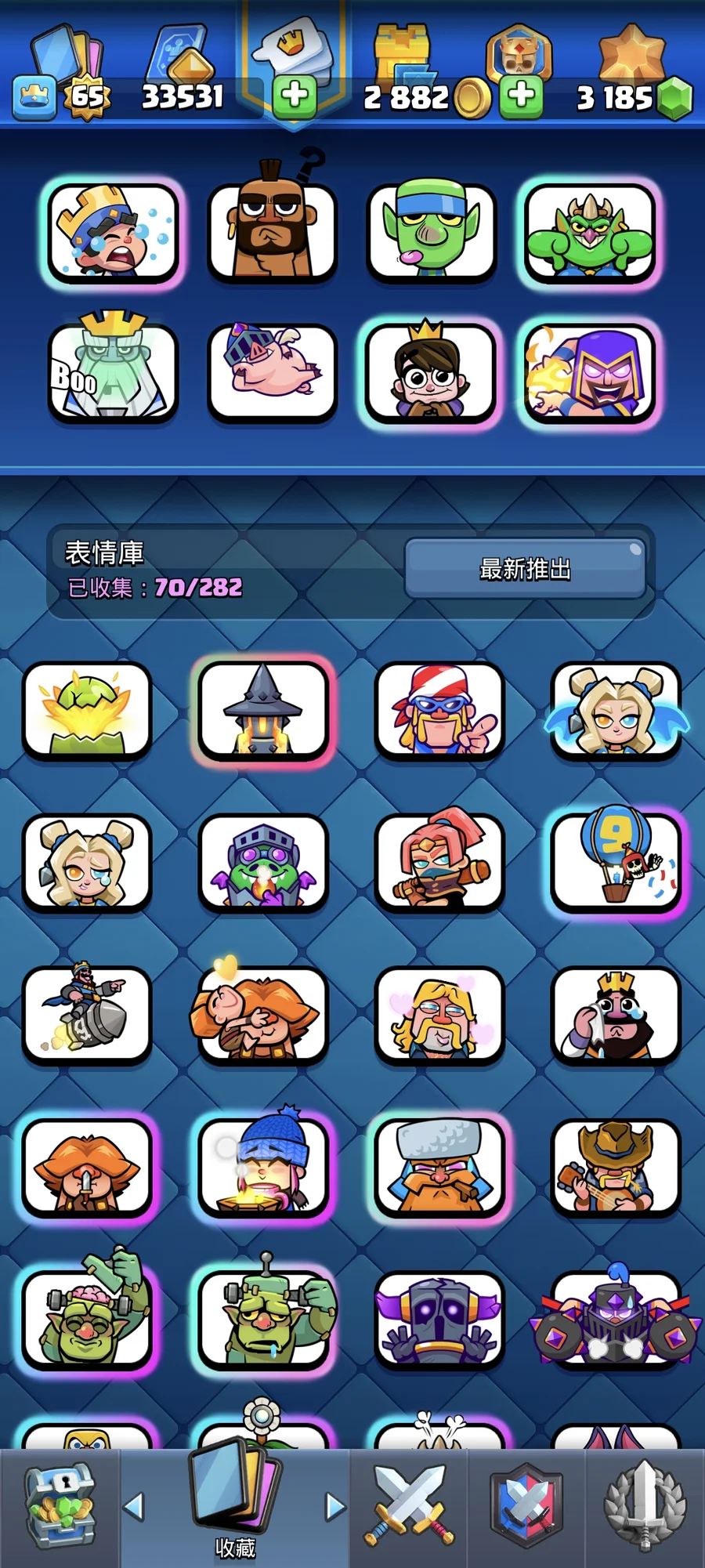Open the emote deck tab with plus
The height and width of the screenshot is (1568, 705).
click(x=295, y=96)
